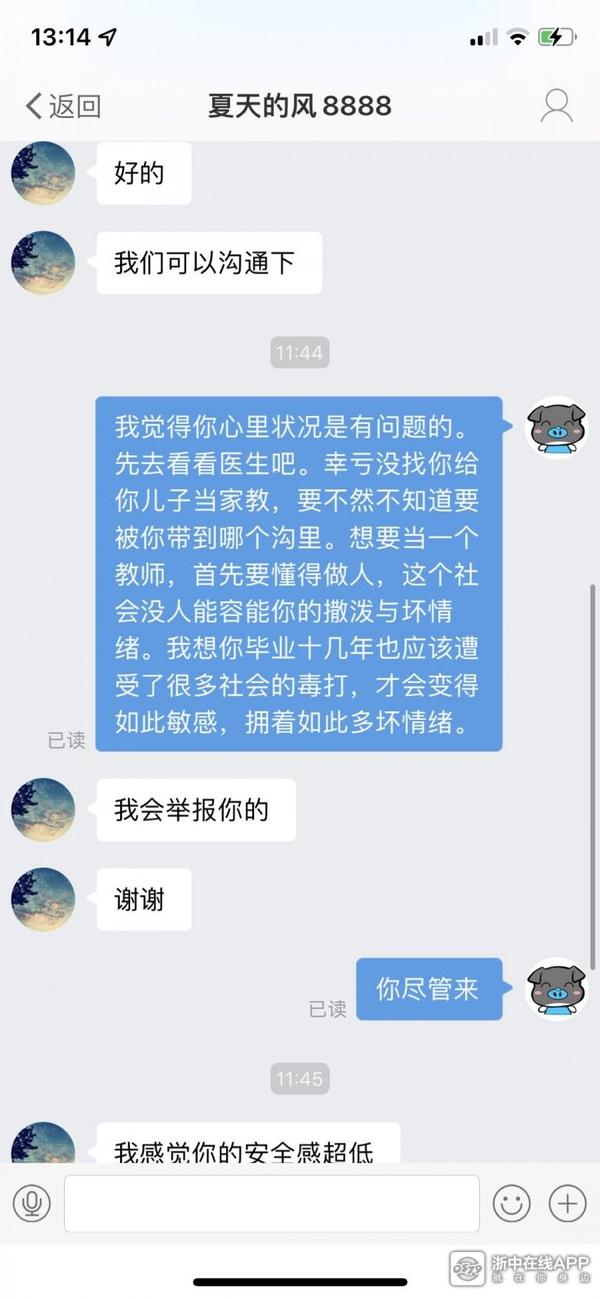The height and width of the screenshot is (1299, 600).
Task: Open the emoji picker
Action: coord(511,1203)
